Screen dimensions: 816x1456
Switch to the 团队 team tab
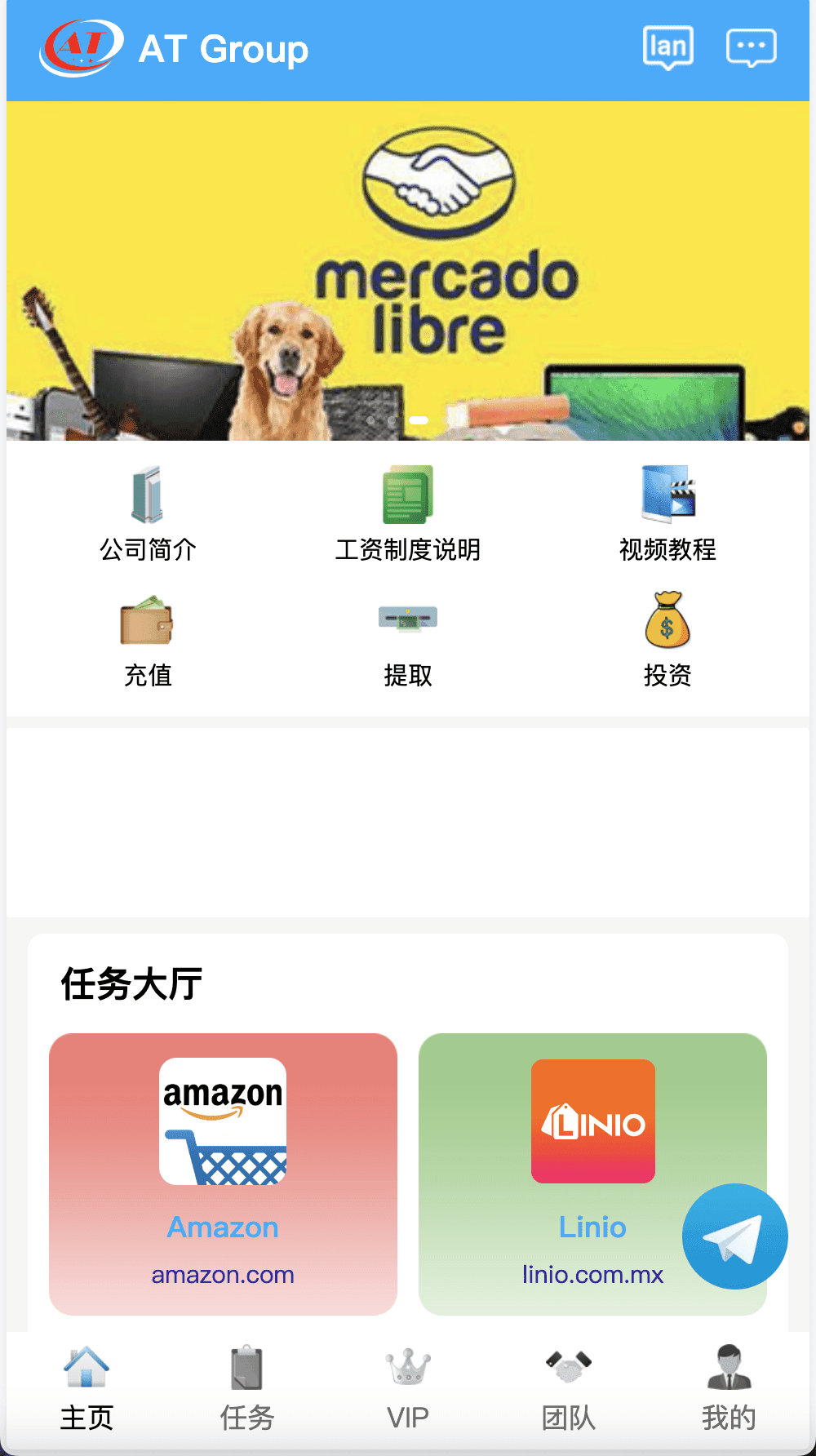(568, 1389)
